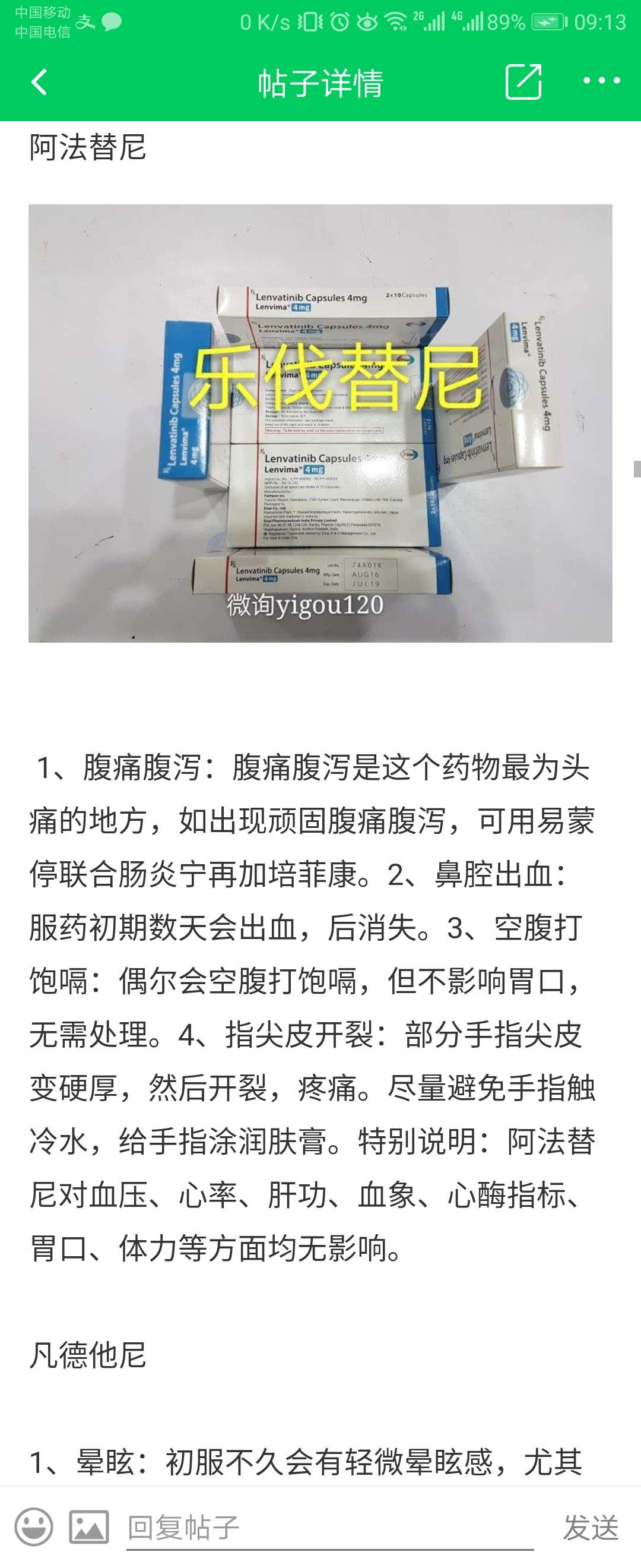The height and width of the screenshot is (1568, 641).
Task: Tap 发送 to send reply
Action: click(590, 1528)
